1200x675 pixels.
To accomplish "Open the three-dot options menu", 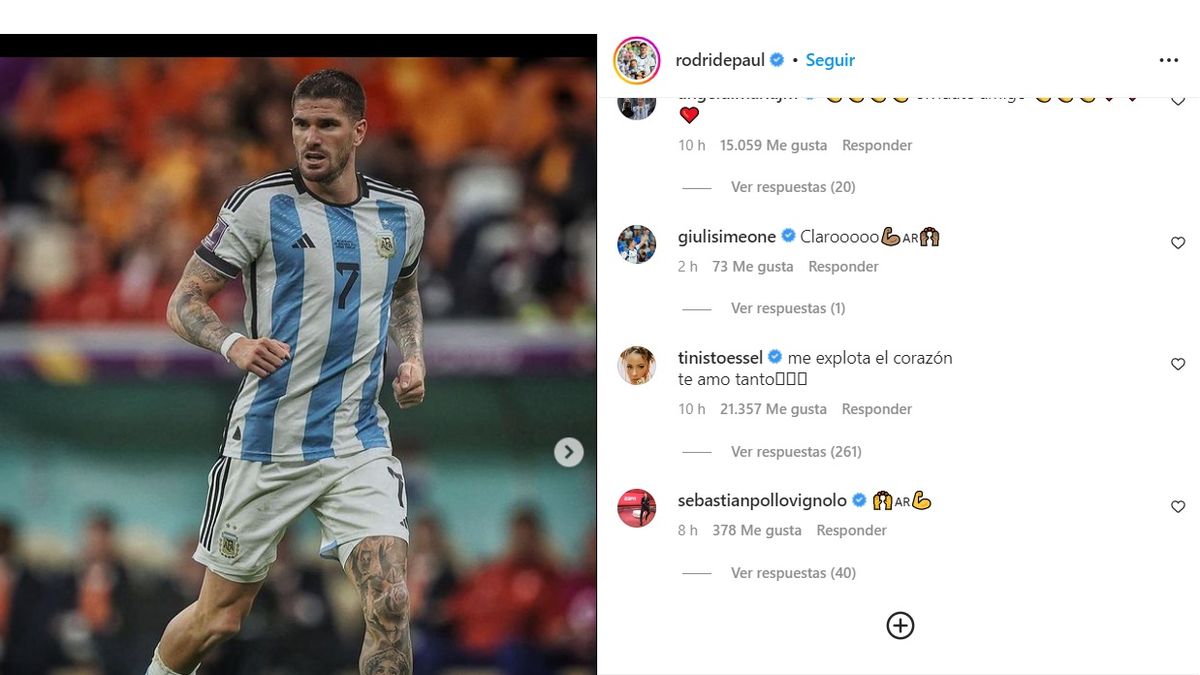I will pos(1168,60).
